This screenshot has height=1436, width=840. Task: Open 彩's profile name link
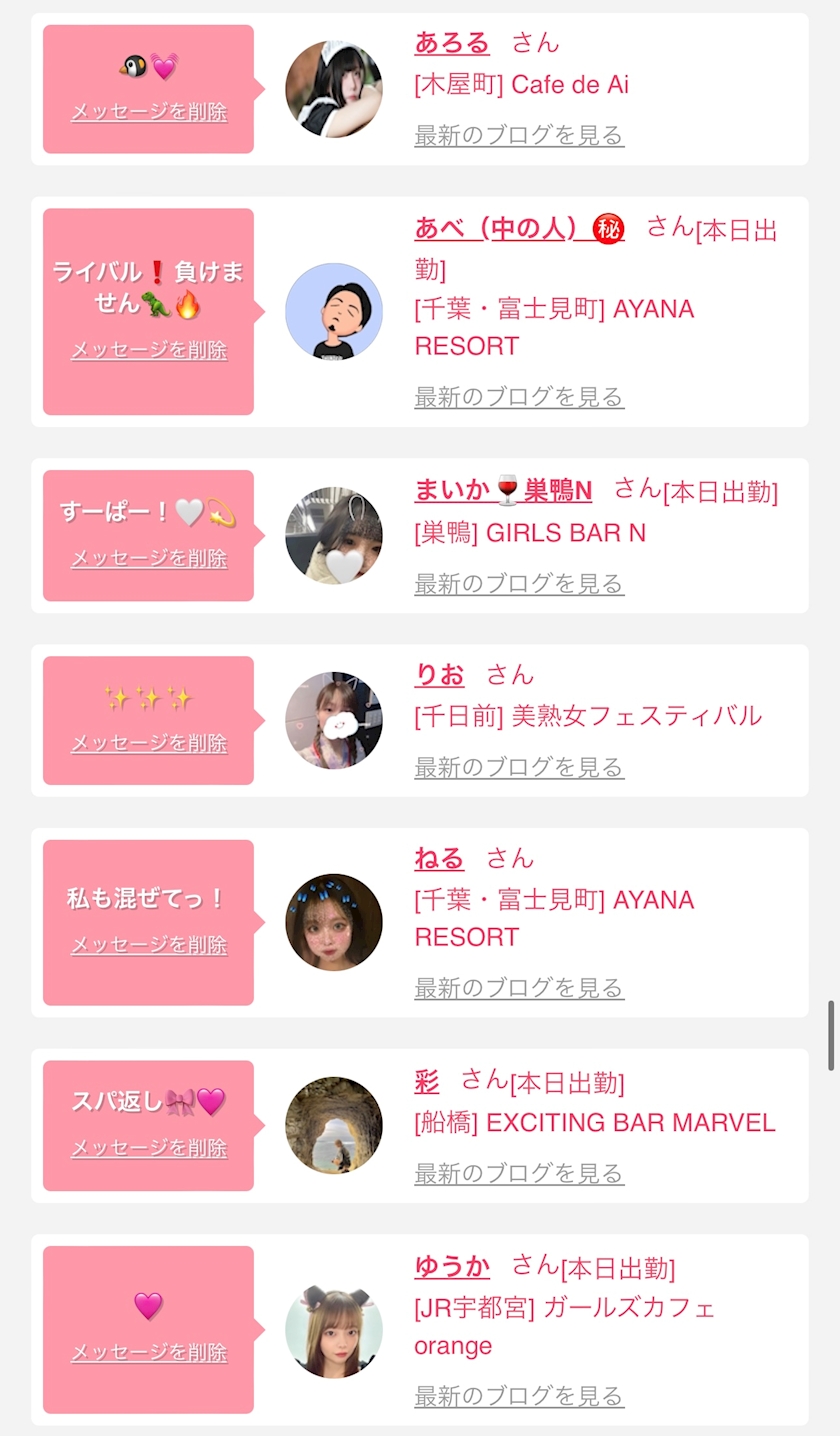pos(427,1082)
